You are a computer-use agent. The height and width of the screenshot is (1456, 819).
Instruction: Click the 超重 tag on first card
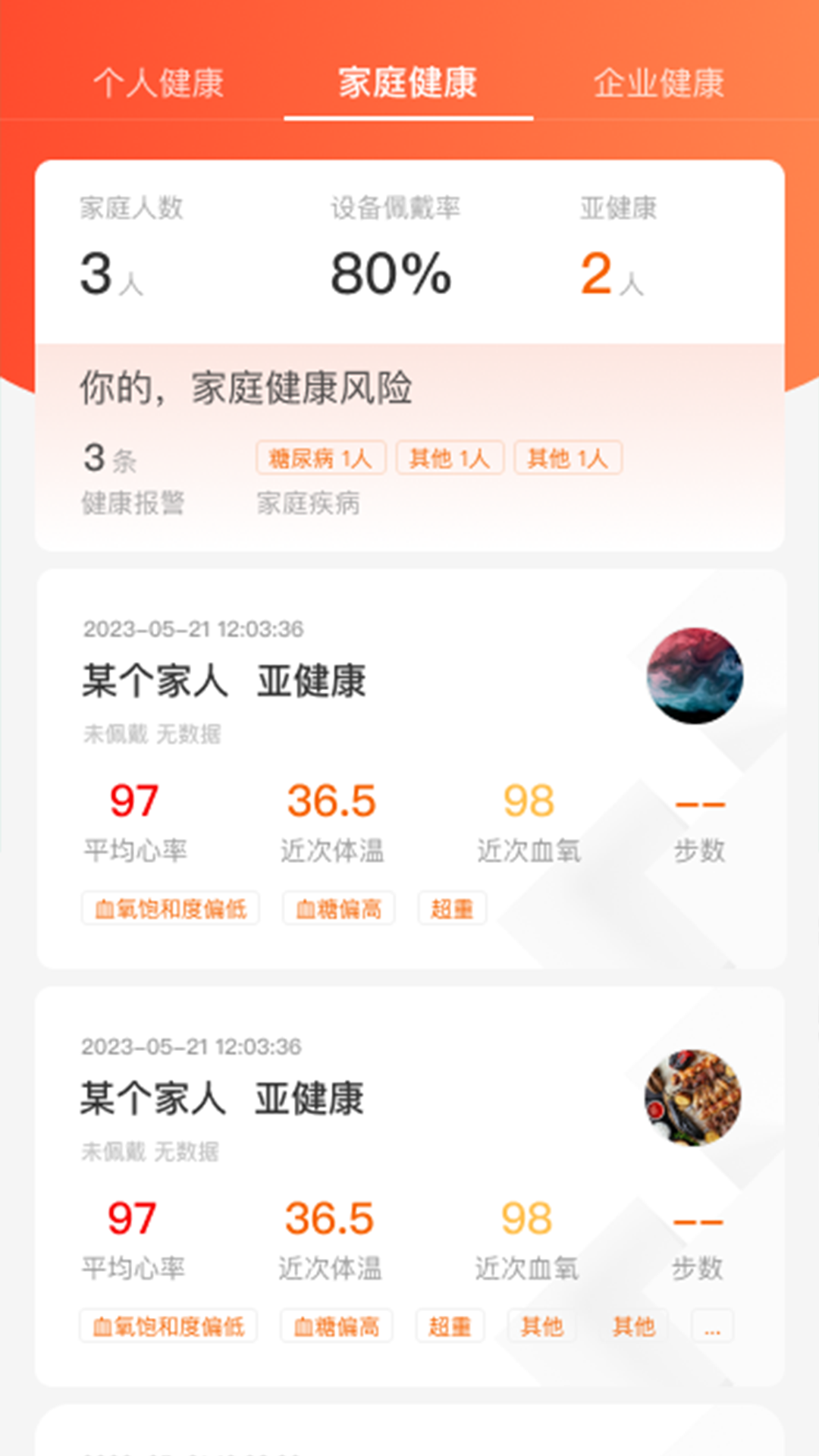[453, 908]
